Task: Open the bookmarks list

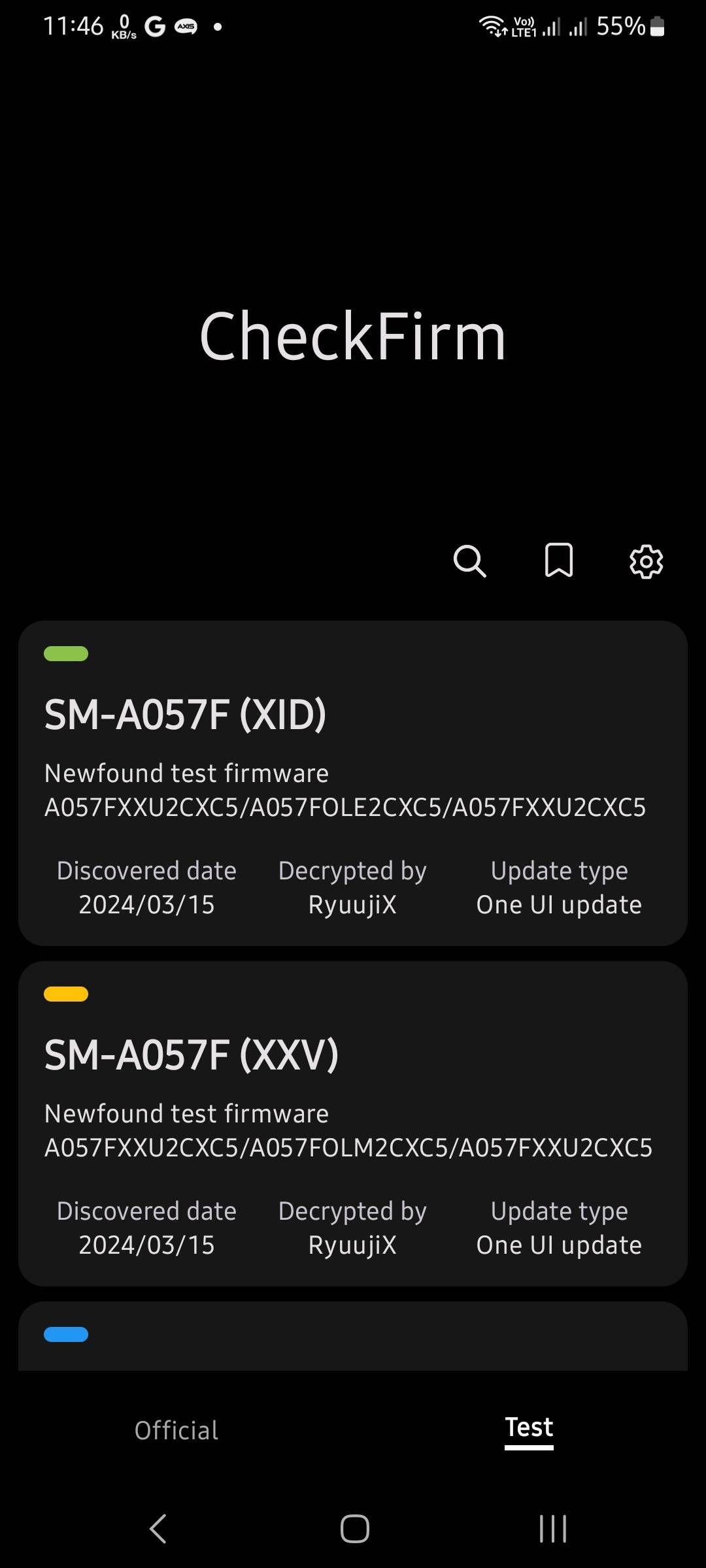Action: tap(560, 561)
